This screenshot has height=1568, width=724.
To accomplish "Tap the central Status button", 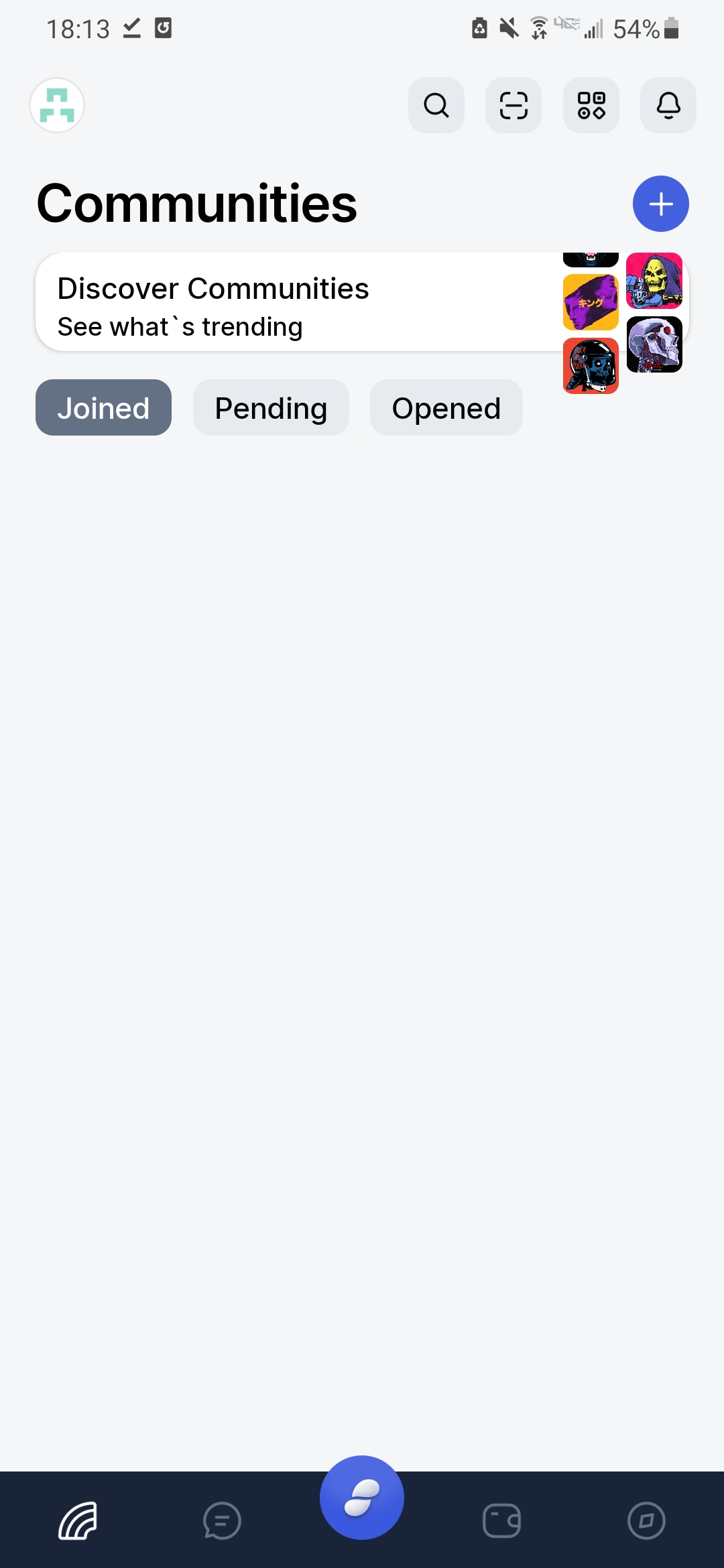I will tap(362, 1498).
